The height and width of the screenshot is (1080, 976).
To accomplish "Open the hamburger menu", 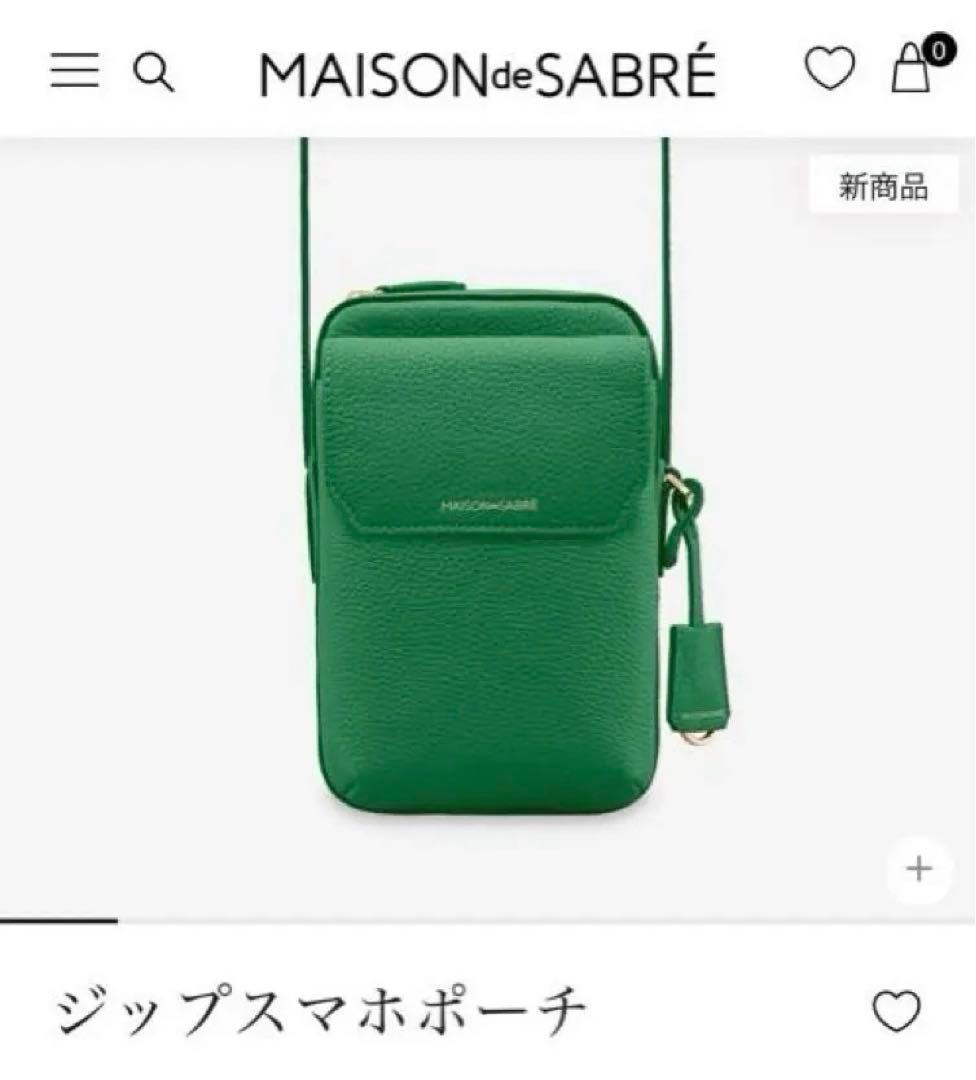I will [75, 72].
